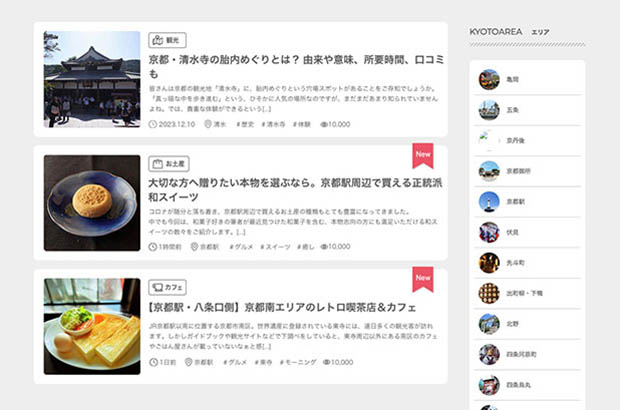Select the お土産 category badge
The width and height of the screenshot is (620, 410).
tap(168, 163)
